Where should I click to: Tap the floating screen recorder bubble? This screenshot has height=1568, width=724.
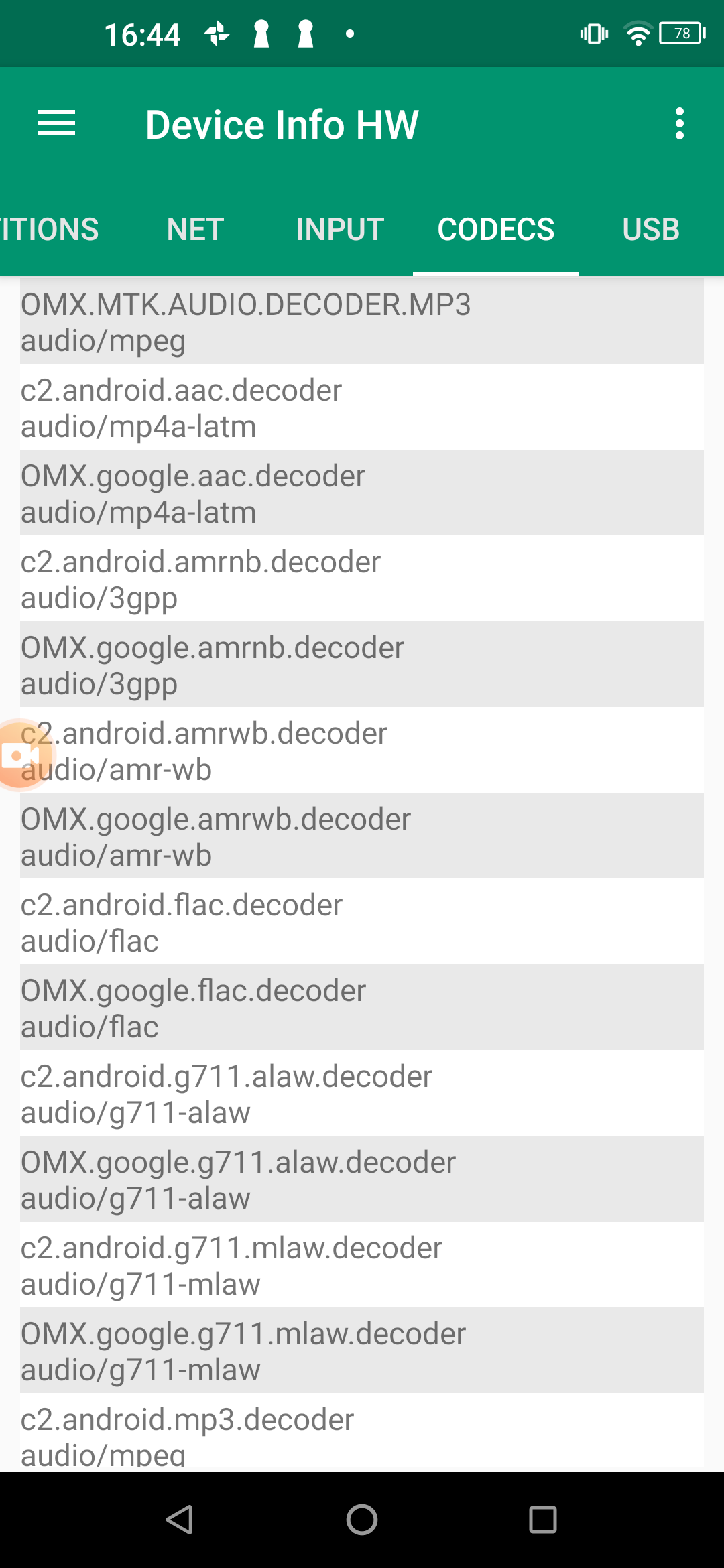tap(20, 755)
